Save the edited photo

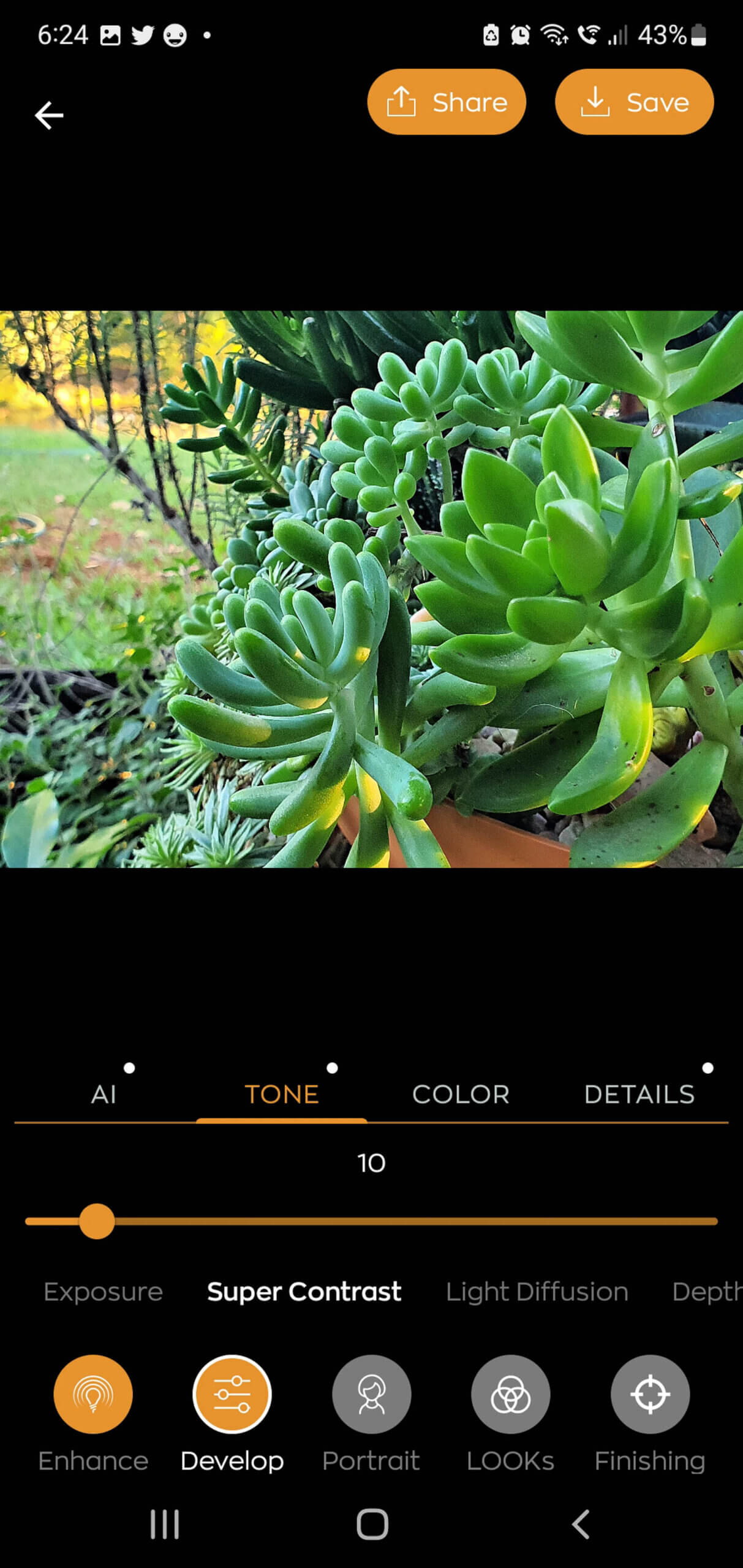[x=634, y=102]
